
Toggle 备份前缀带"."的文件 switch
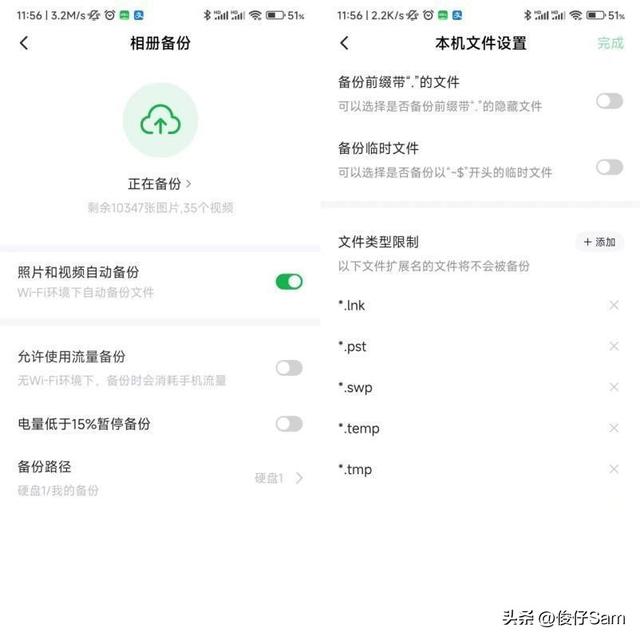pos(609,101)
